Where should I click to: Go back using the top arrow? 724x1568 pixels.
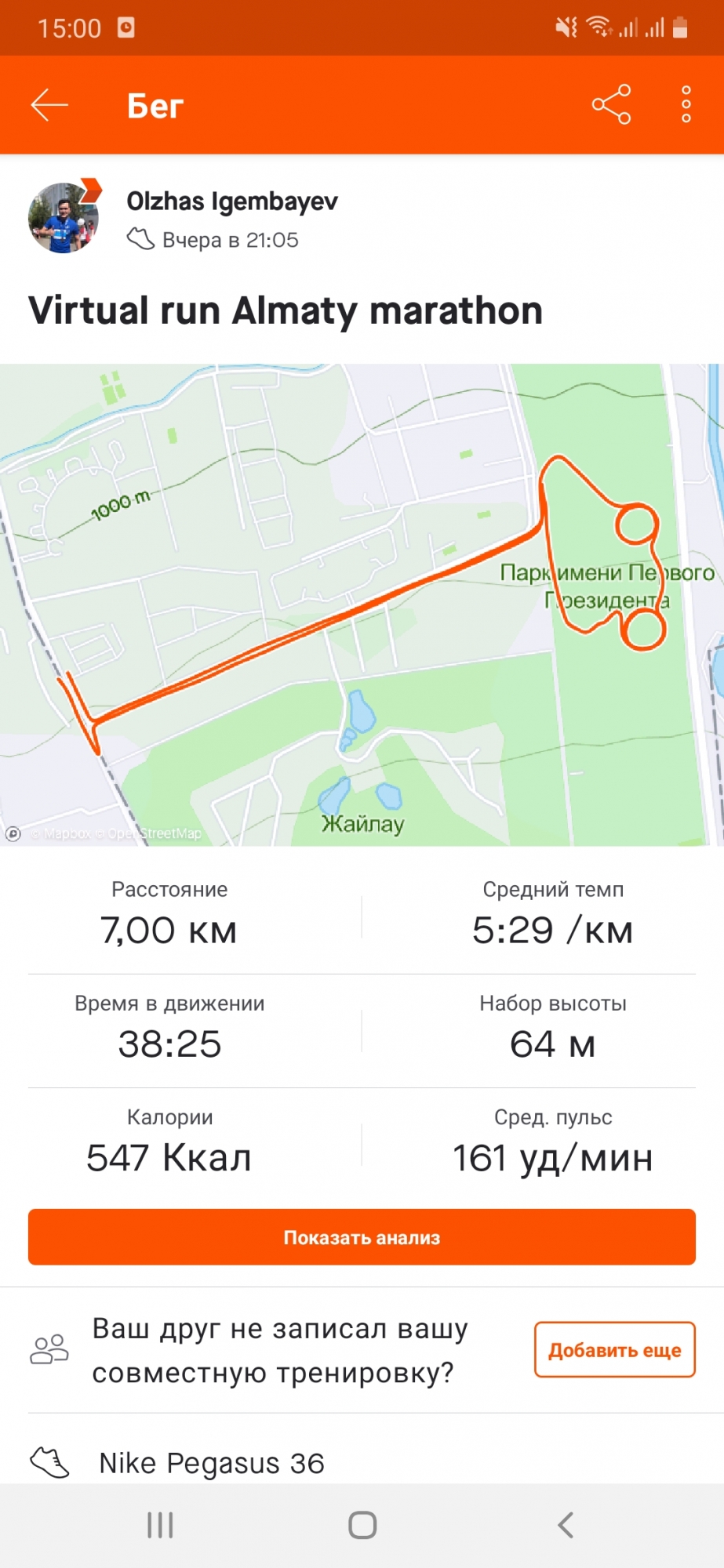point(49,105)
